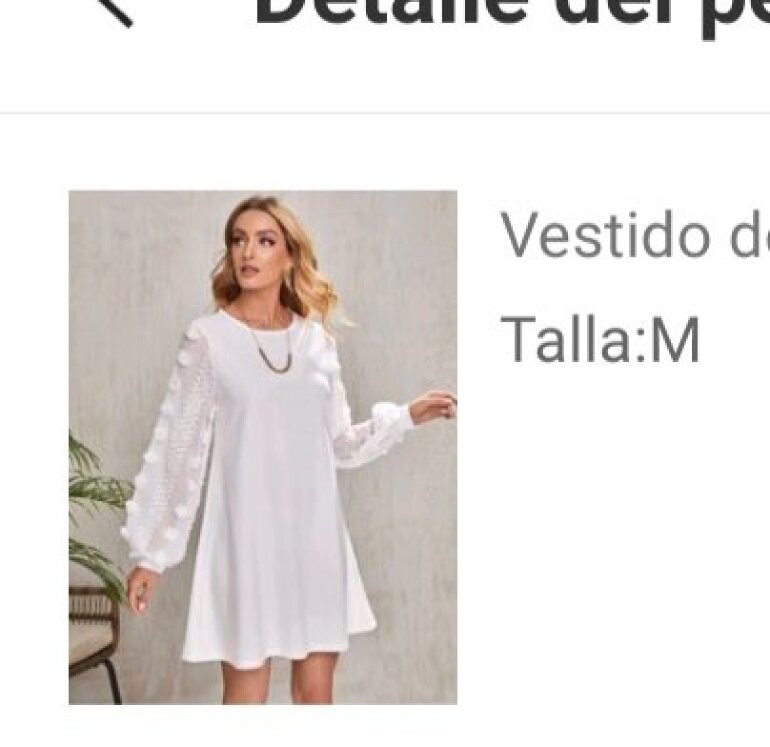
Task: Open the white dress product image
Action: (x=263, y=447)
